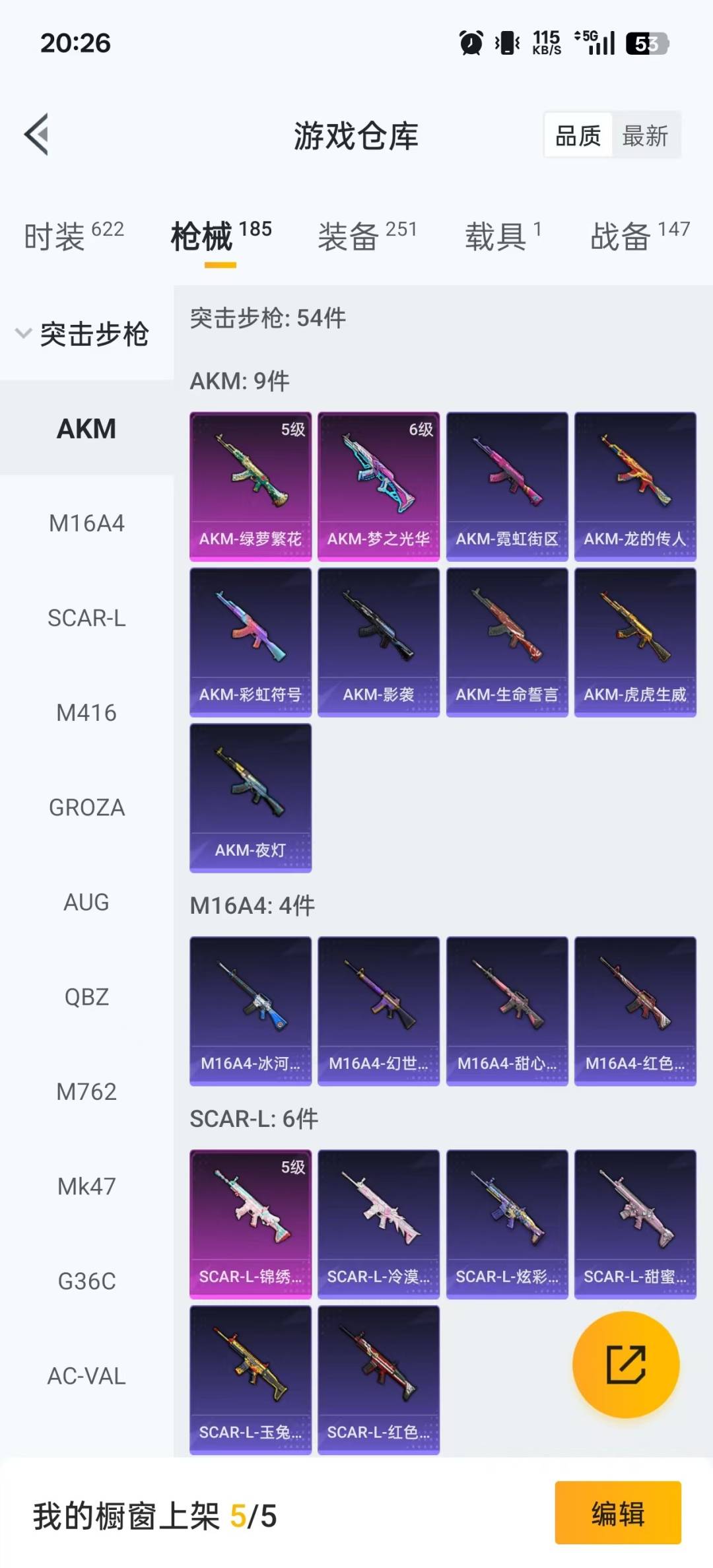Open the M16A4-冰河 skin card

point(250,1011)
